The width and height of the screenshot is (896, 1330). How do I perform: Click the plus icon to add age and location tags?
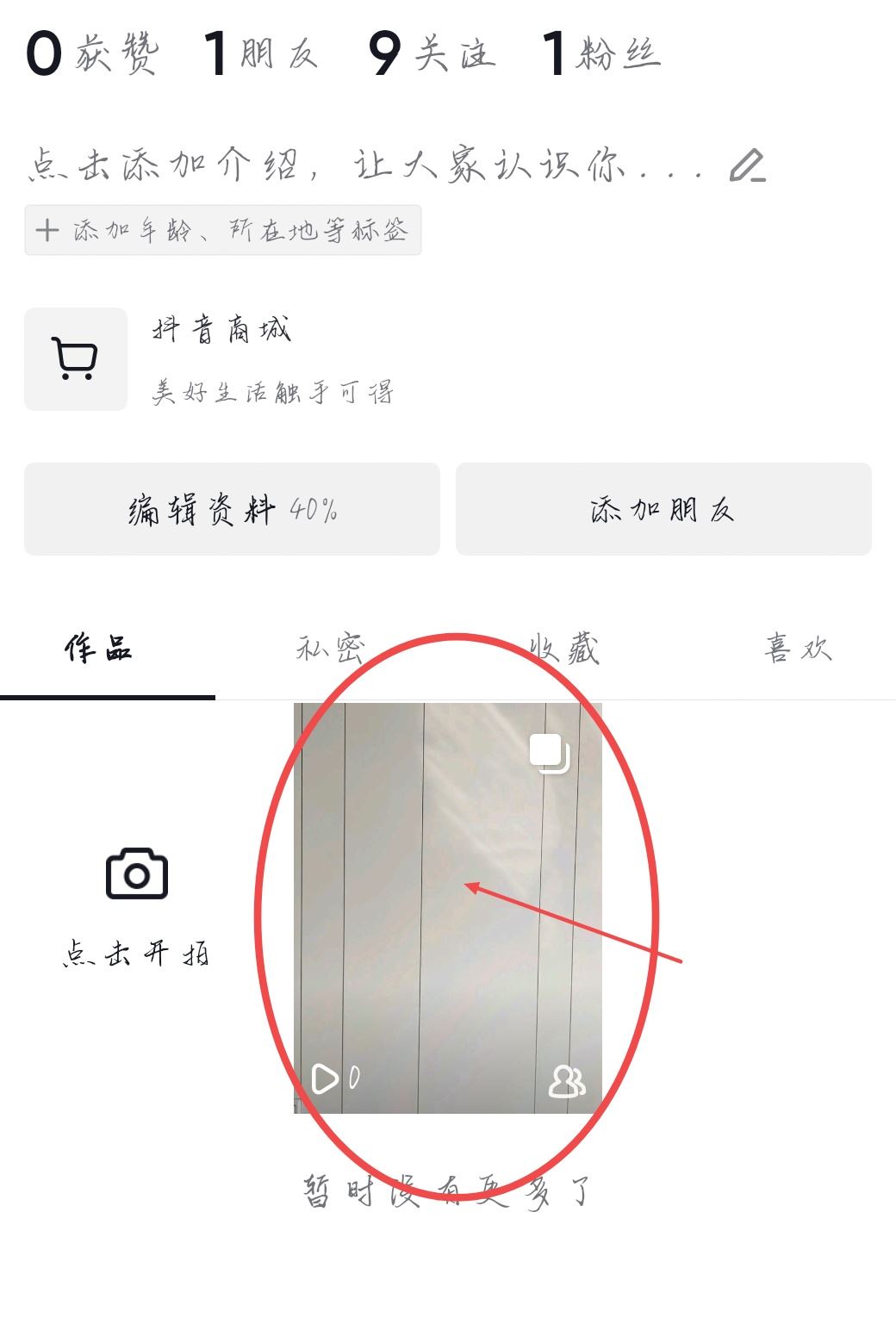click(x=45, y=229)
